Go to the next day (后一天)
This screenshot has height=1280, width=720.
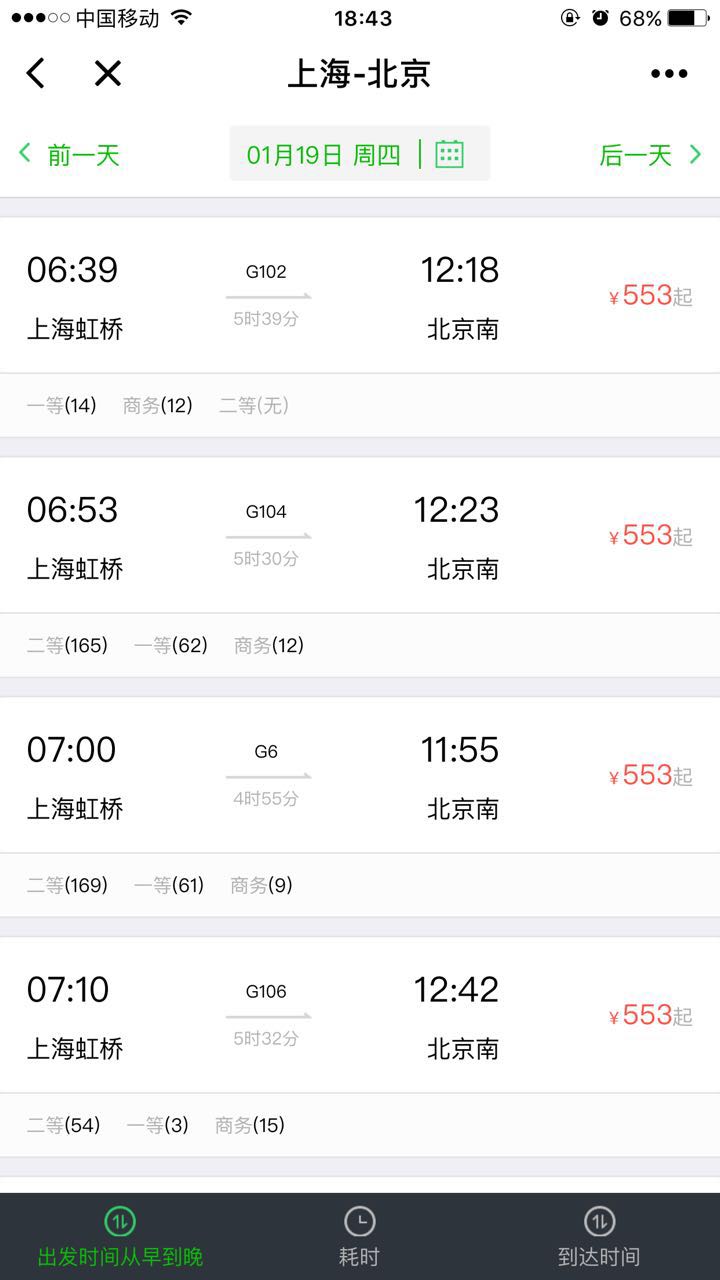[650, 155]
